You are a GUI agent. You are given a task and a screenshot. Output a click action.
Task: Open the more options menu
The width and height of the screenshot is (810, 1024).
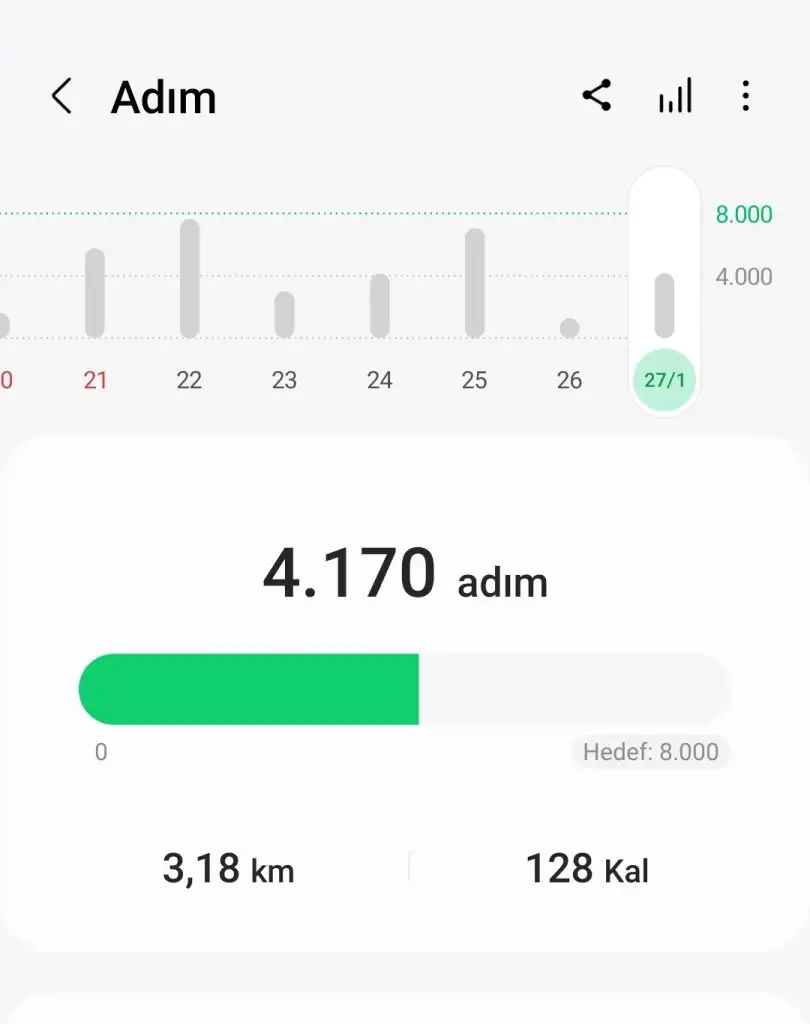[745, 97]
